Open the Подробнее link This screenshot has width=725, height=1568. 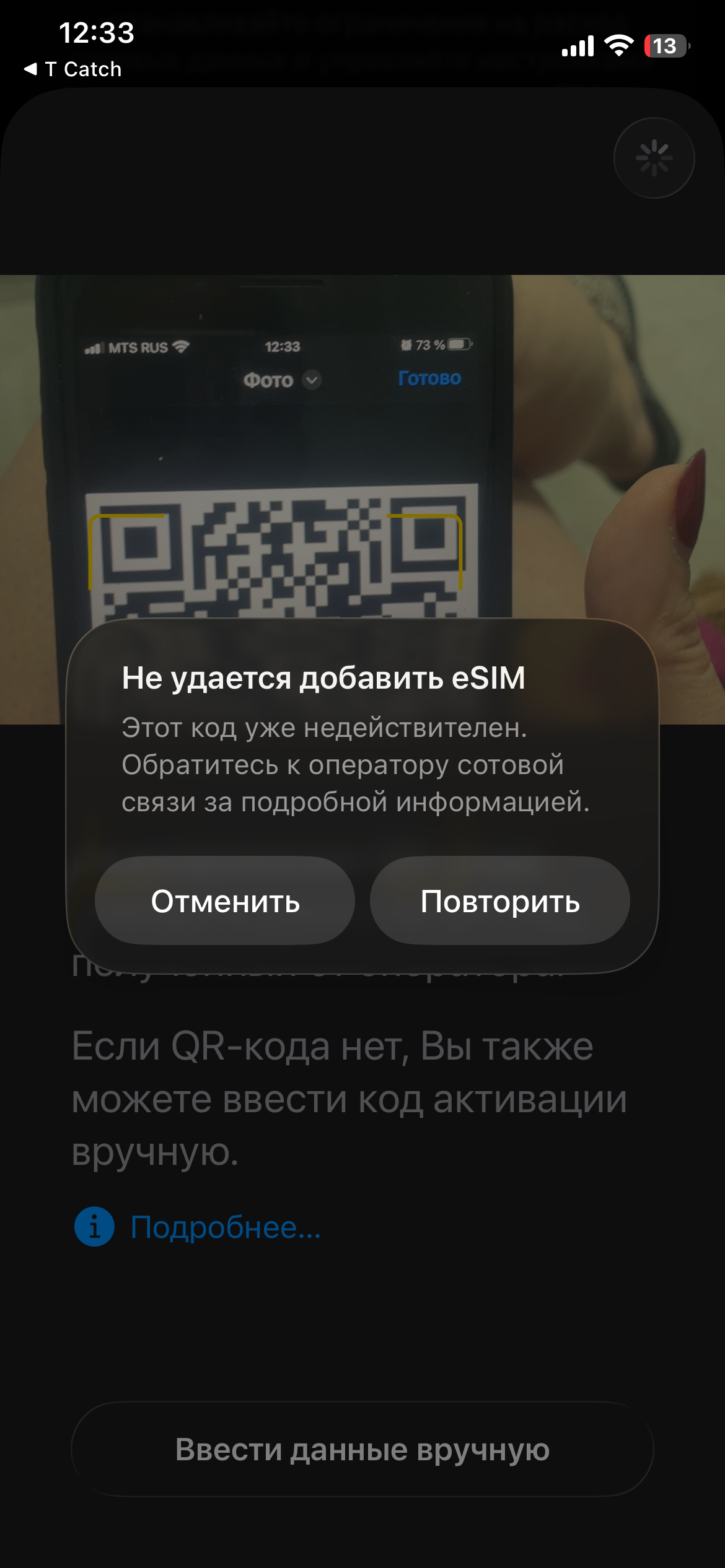pyautogui.click(x=225, y=1227)
